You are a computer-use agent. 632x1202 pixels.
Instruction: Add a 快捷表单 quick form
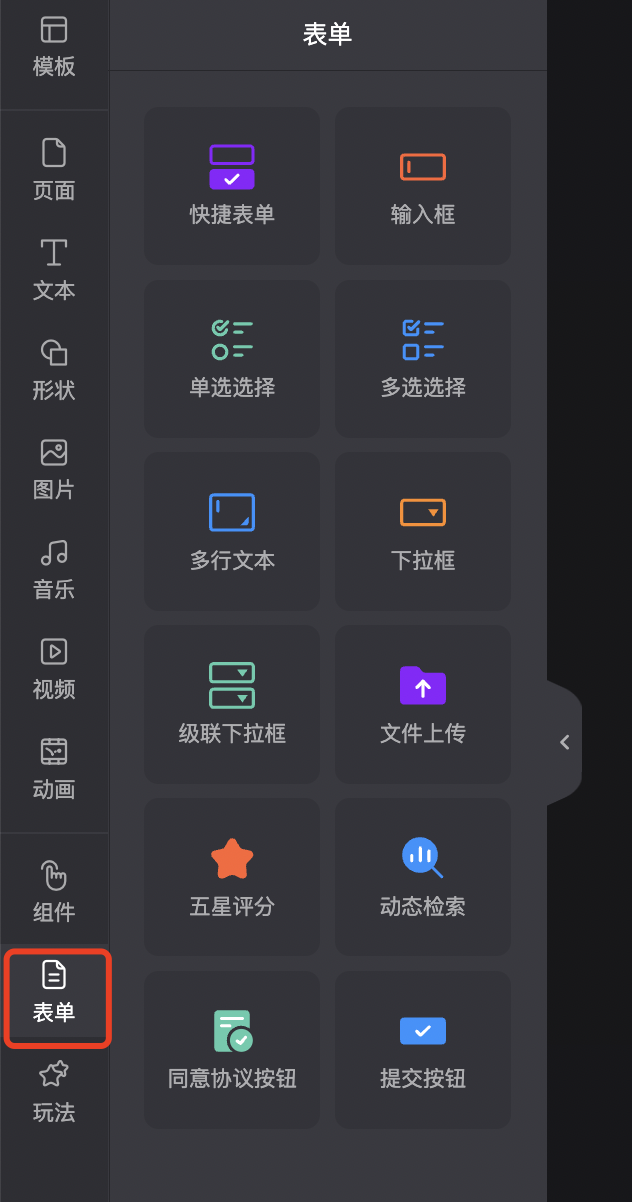[x=232, y=186]
